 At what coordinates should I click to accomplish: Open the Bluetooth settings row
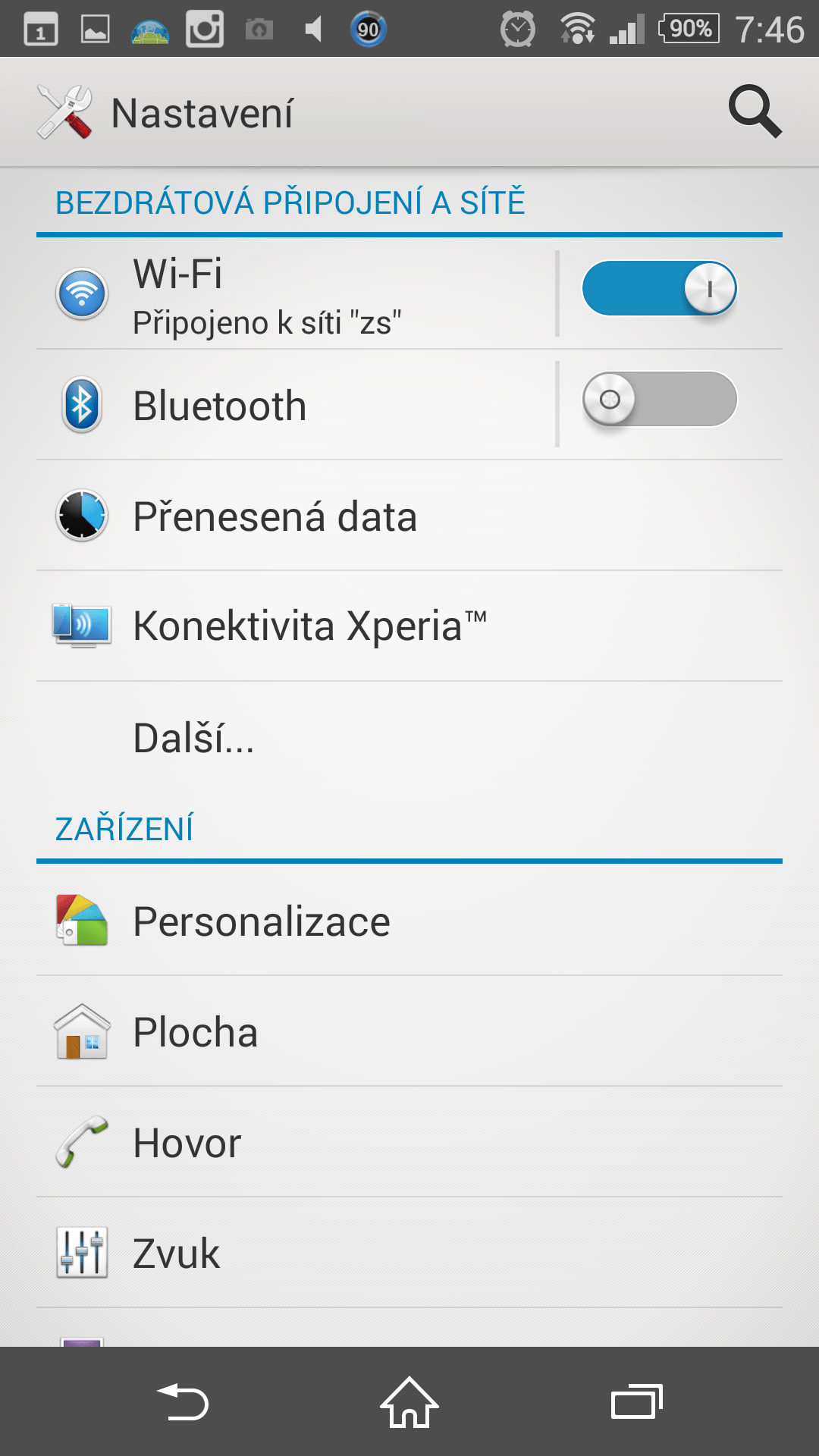pos(296,405)
